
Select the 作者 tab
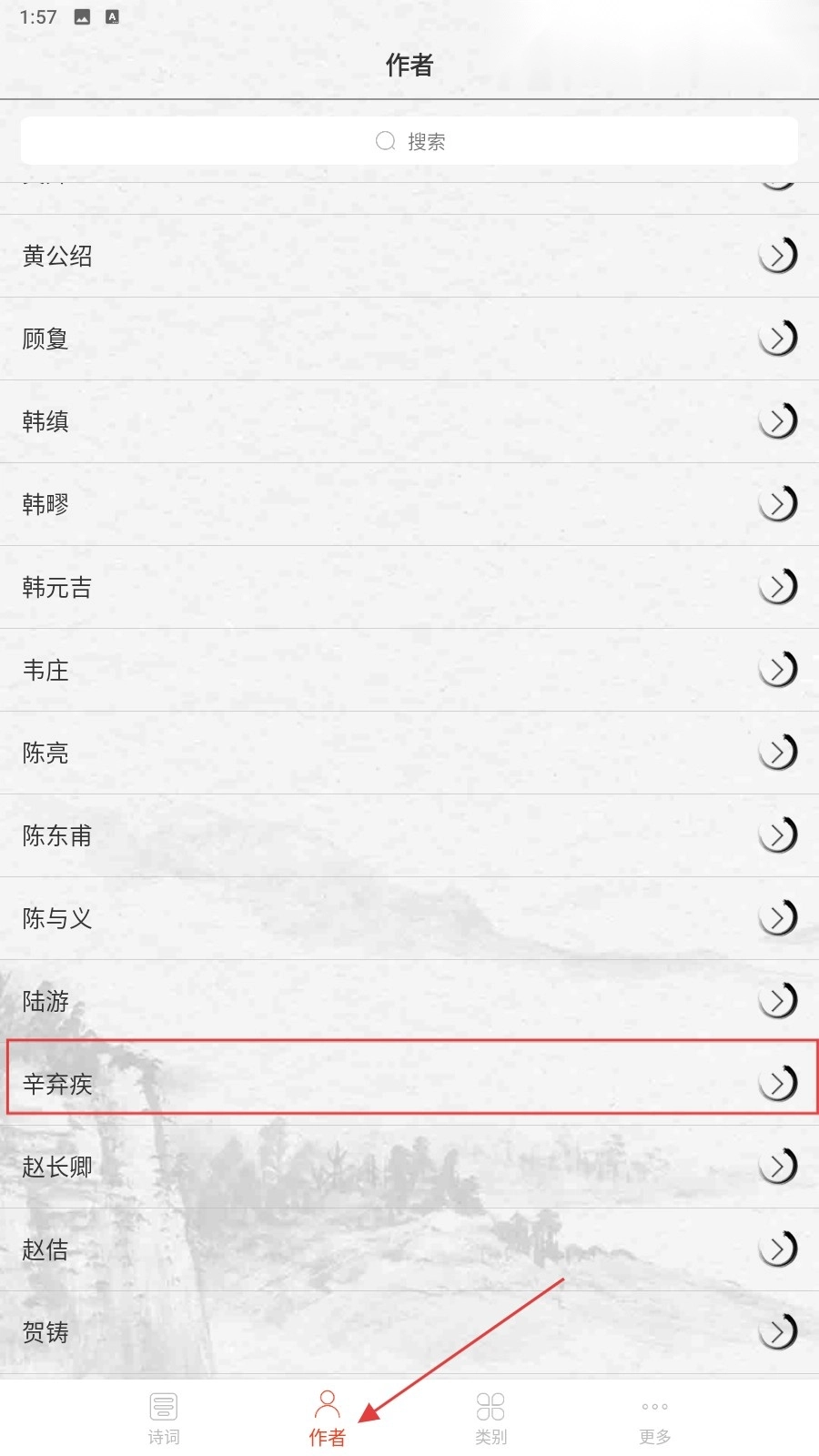[328, 1419]
